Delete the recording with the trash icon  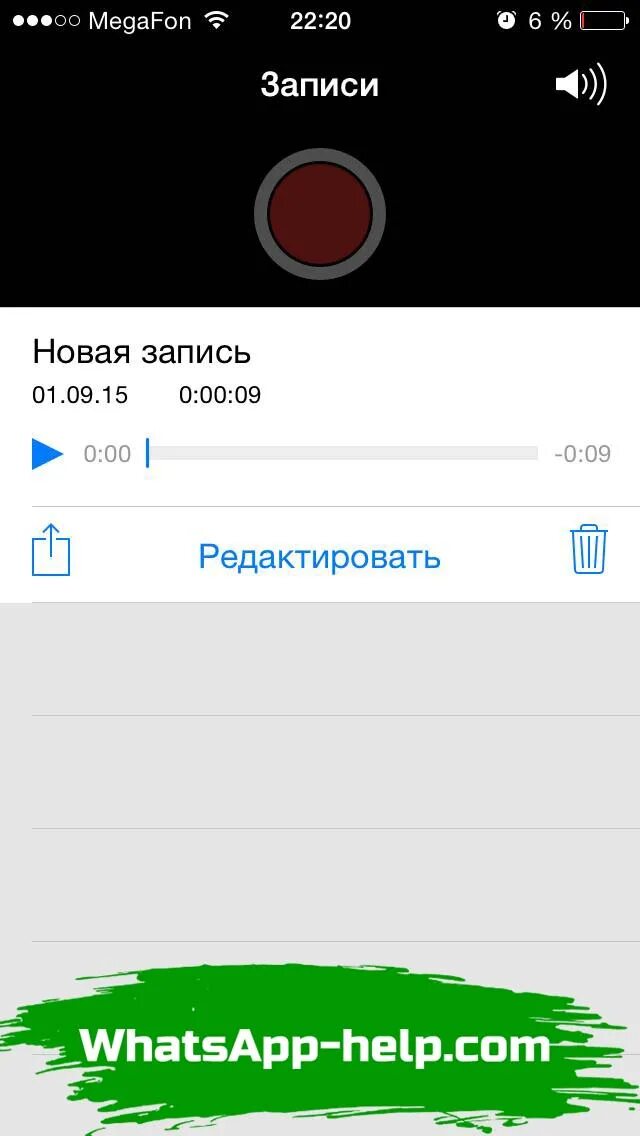click(589, 550)
